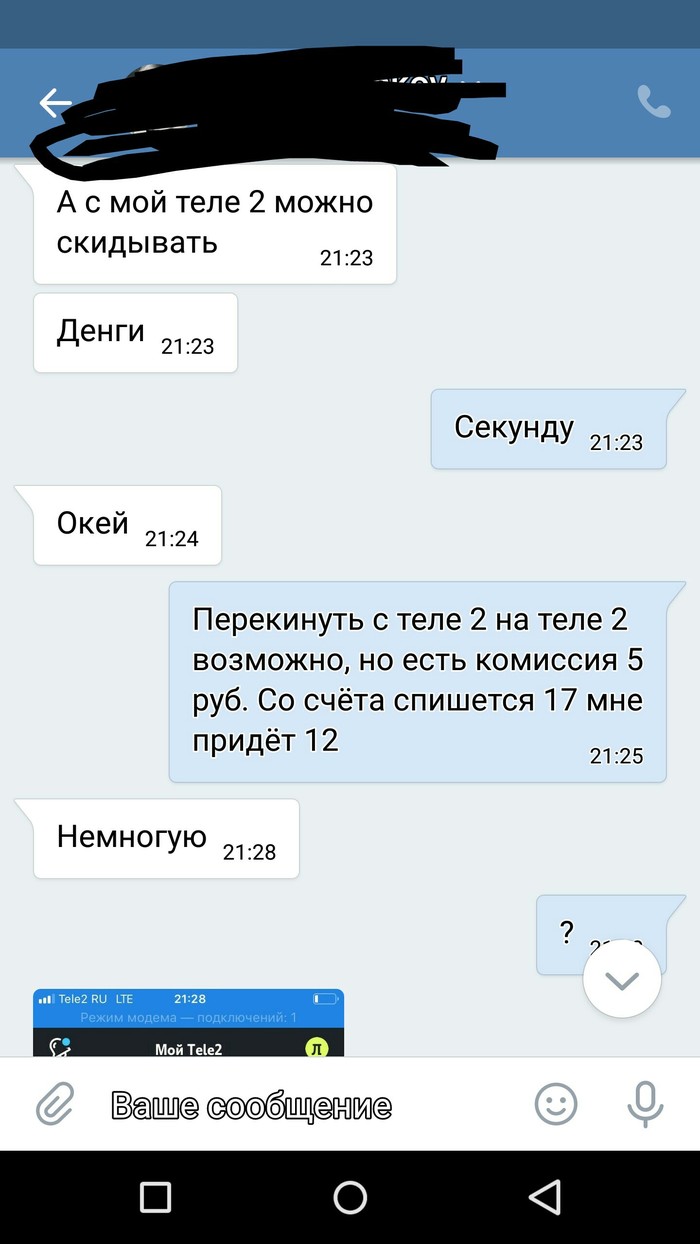Record a voice message with the microphone

(x=645, y=1105)
